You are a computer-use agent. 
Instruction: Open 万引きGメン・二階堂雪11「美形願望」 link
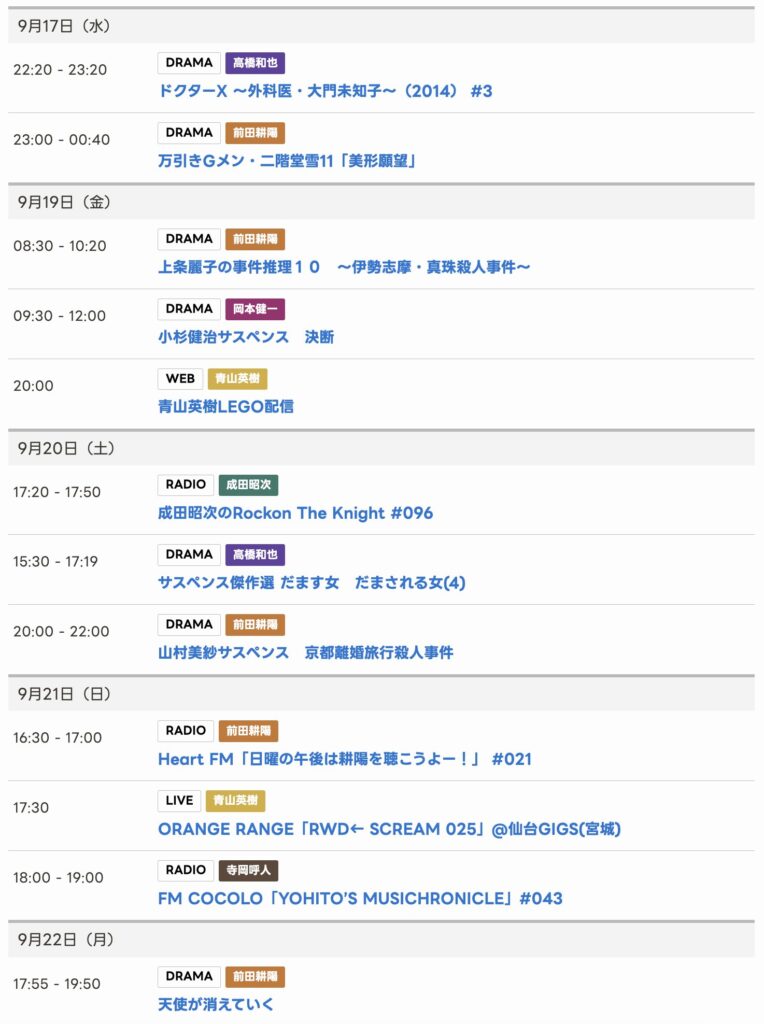point(286,161)
